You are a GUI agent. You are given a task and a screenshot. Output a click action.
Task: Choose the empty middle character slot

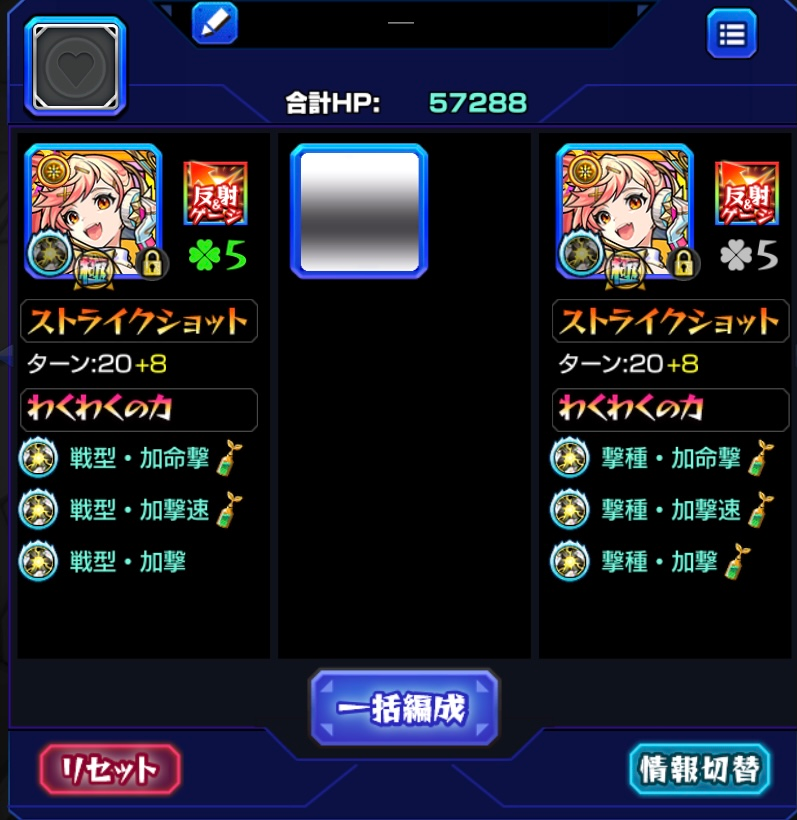359,211
